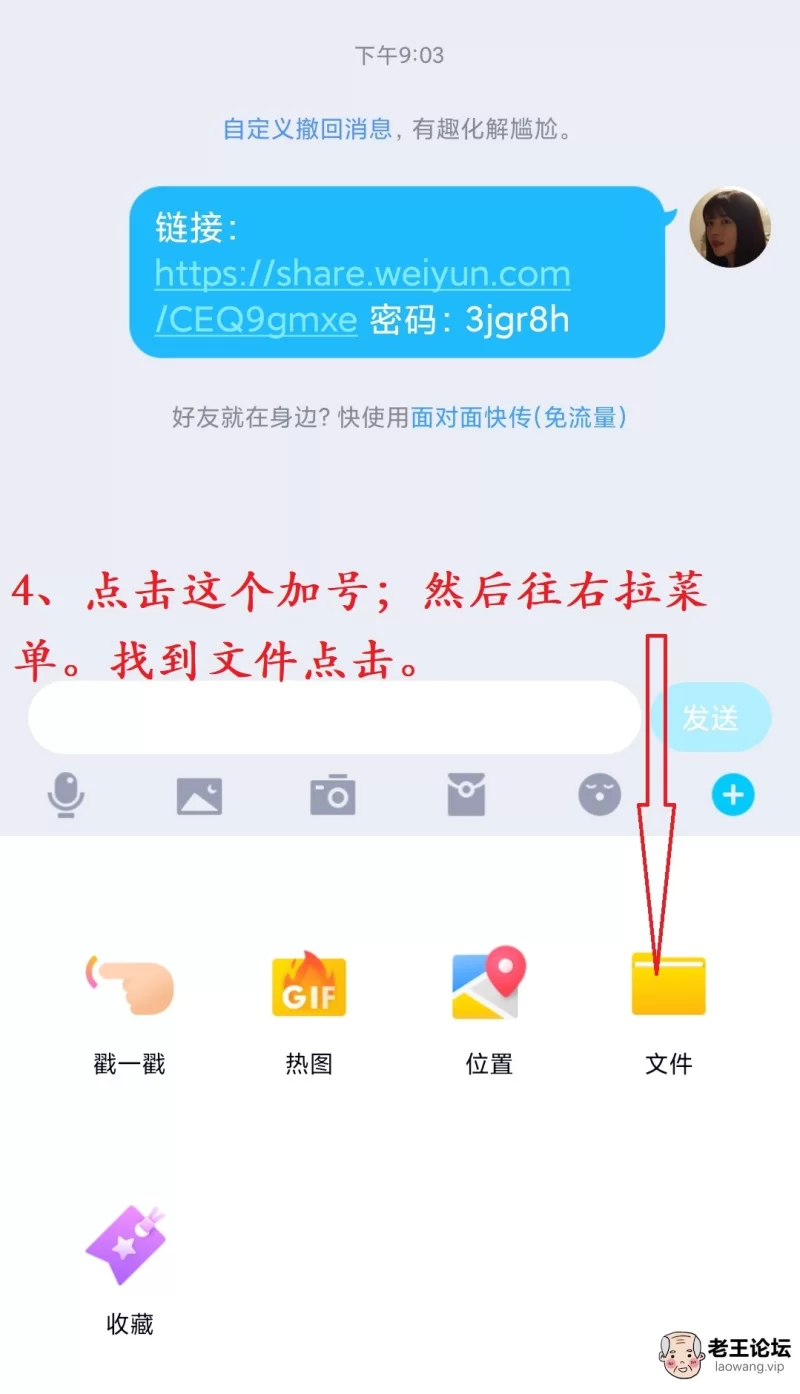Screen dimensions: 800x1394
Task: Open 文件 file sender
Action: point(669,1012)
